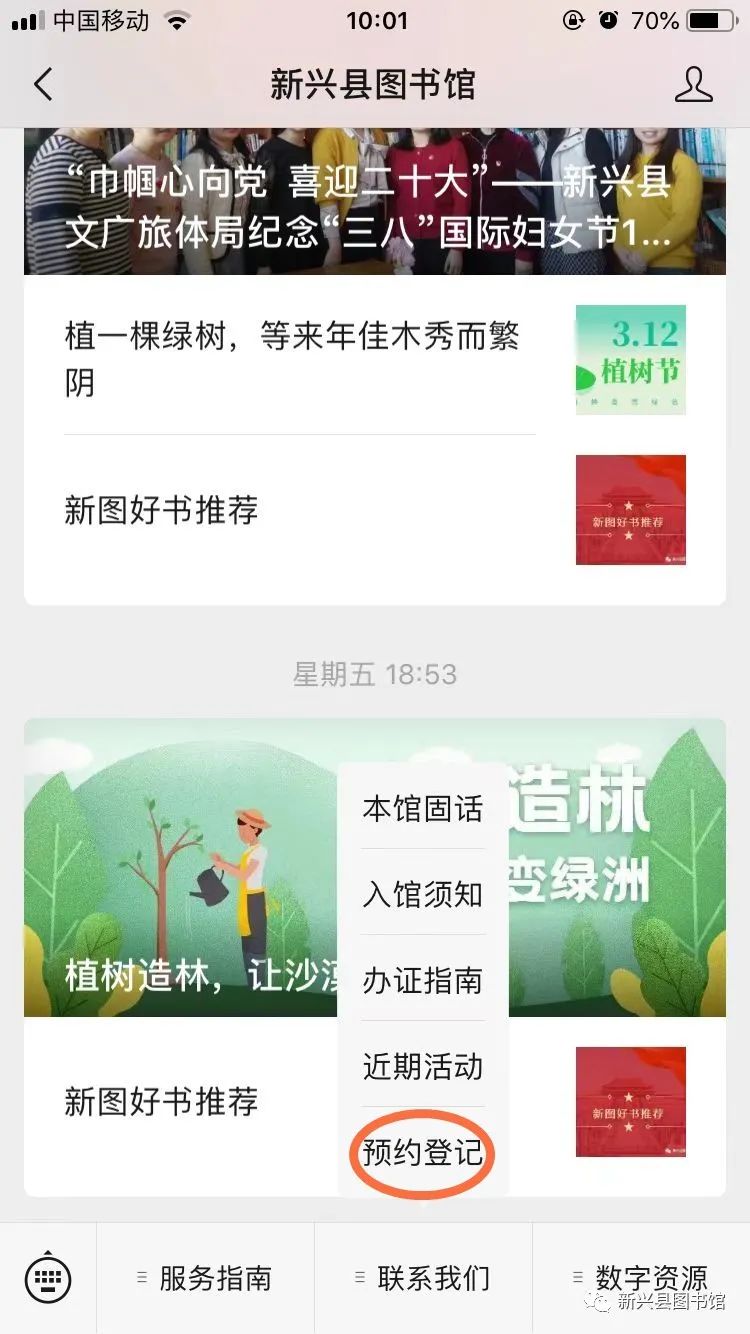Select 入馆须知 in the menu list

click(x=421, y=896)
